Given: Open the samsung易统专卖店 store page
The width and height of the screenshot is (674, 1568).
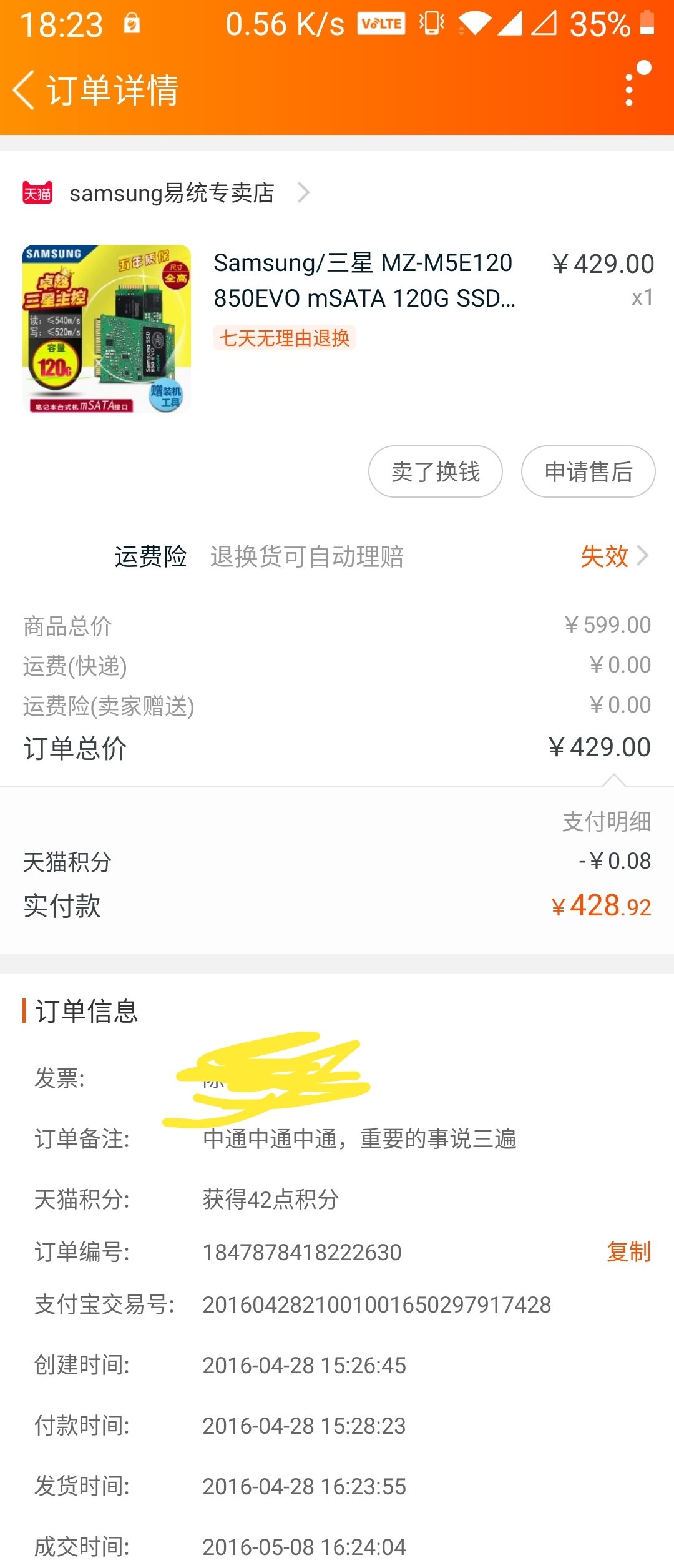Looking at the screenshot, I should pyautogui.click(x=172, y=193).
